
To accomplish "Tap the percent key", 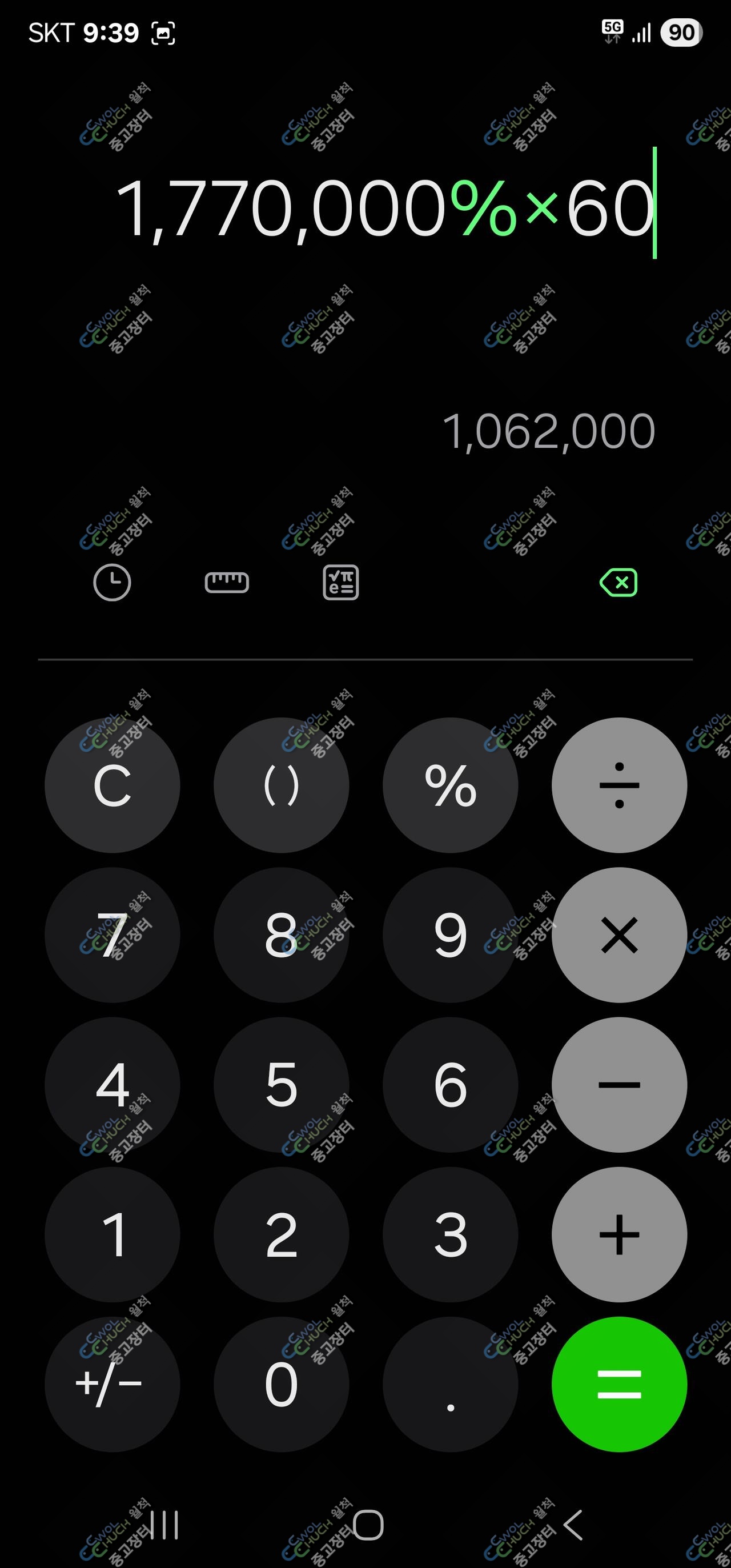I will coord(451,785).
